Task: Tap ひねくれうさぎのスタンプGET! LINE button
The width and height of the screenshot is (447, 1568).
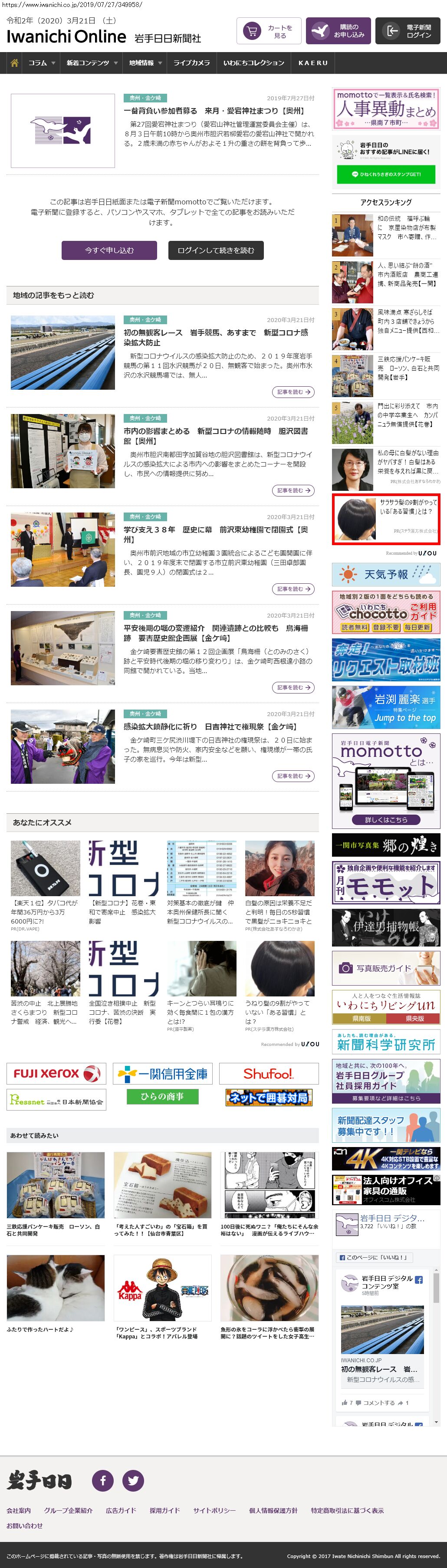Action: click(x=385, y=174)
